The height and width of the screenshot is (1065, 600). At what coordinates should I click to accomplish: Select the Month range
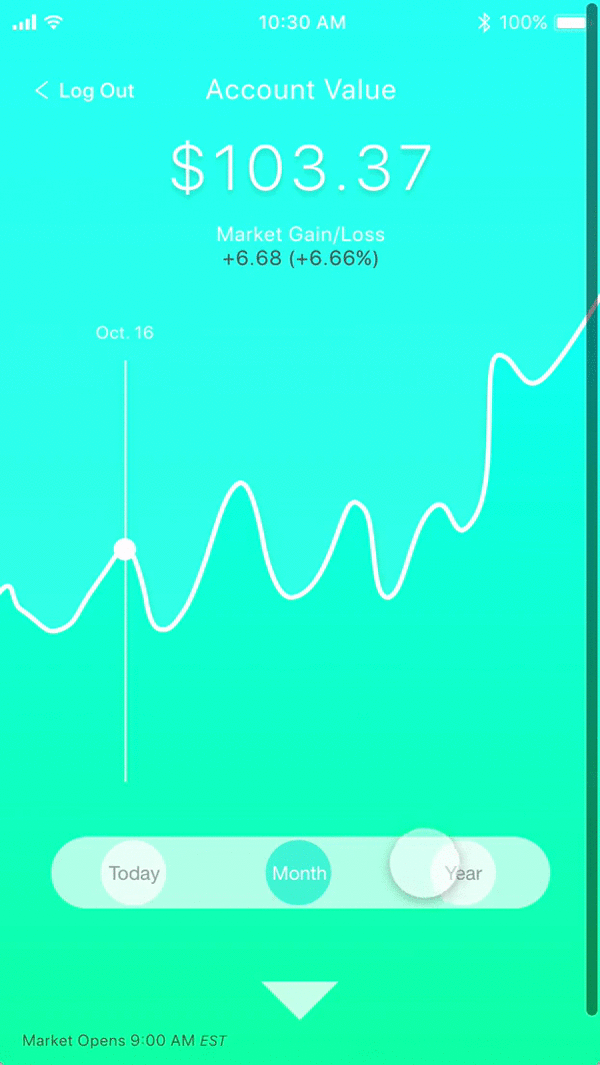pos(298,873)
